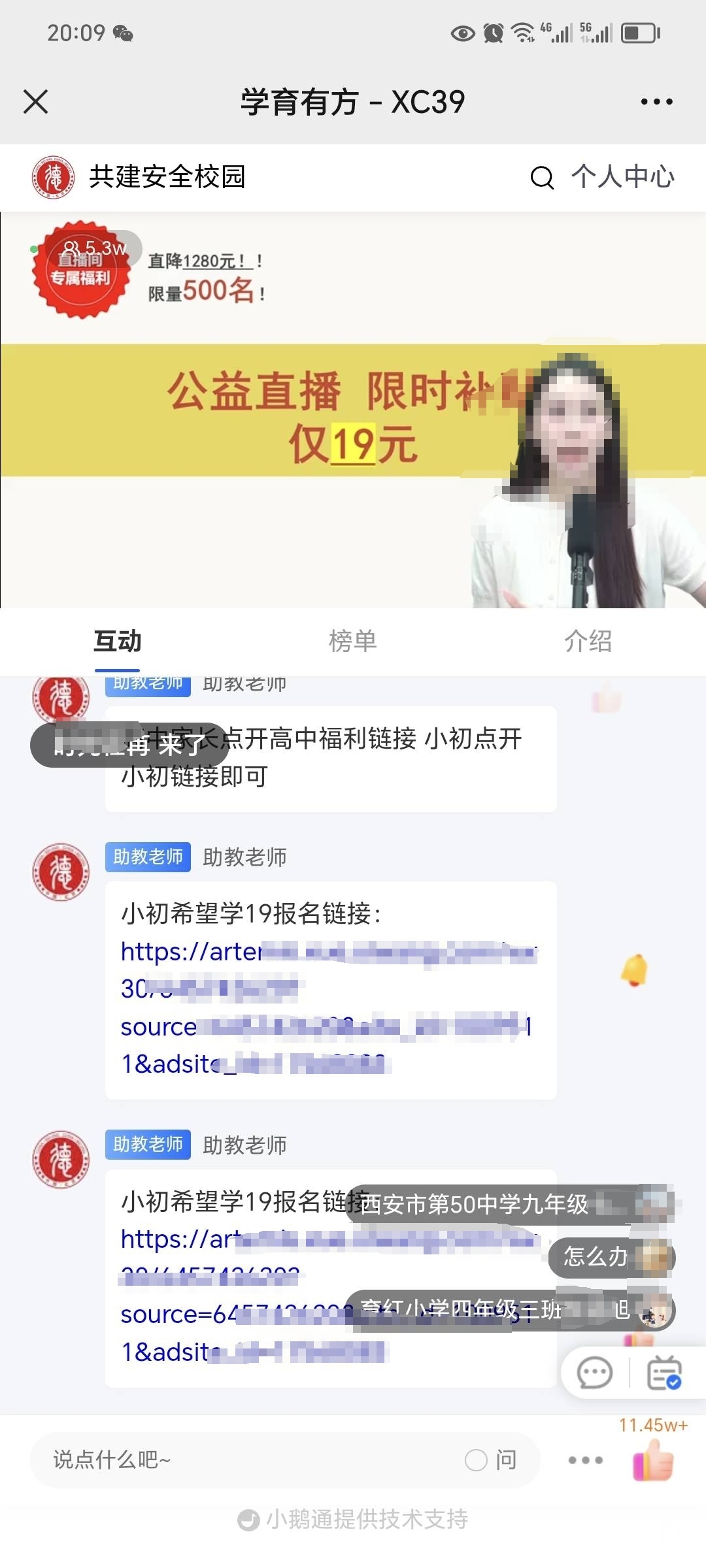Go to 个人中心
The height and width of the screenshot is (1568, 706).
point(622,177)
